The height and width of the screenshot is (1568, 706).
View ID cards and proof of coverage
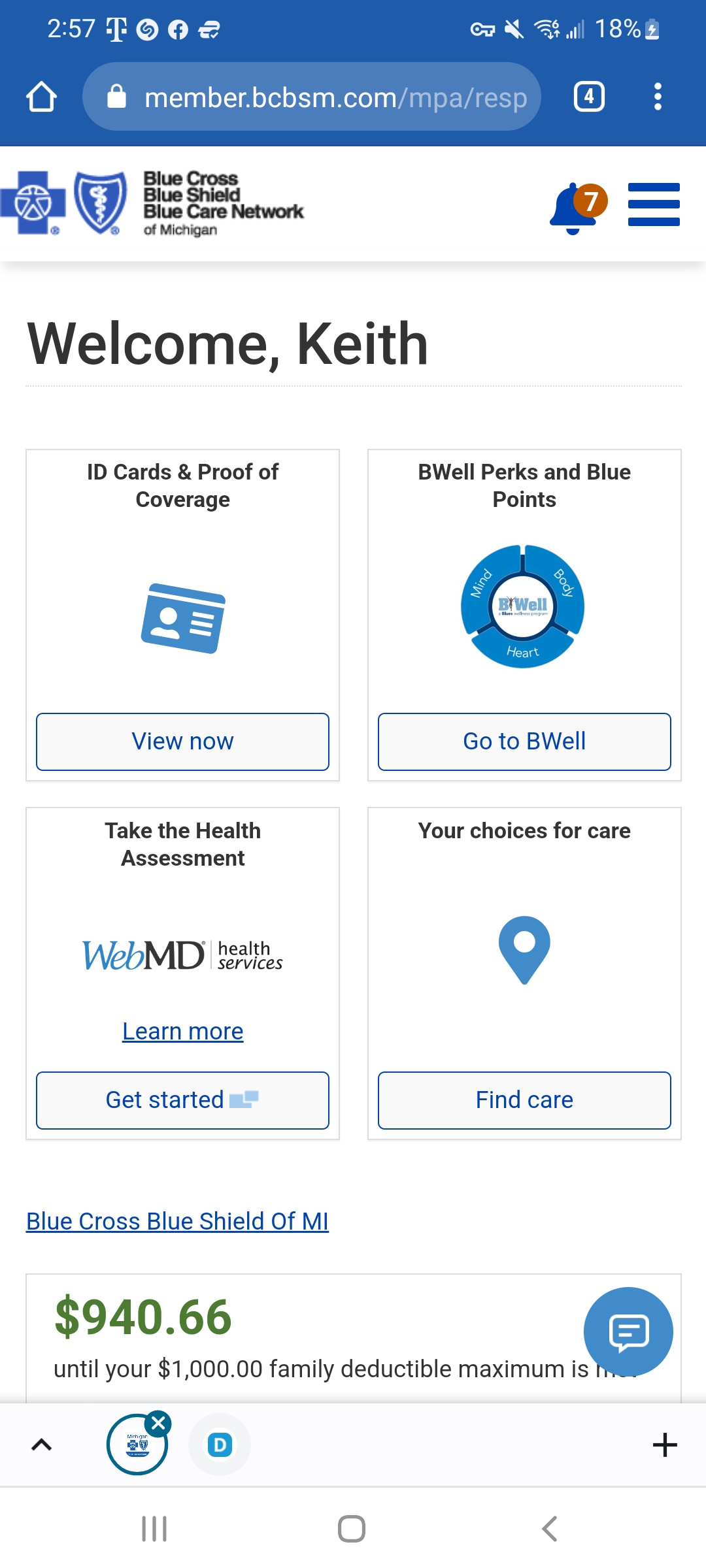[182, 742]
